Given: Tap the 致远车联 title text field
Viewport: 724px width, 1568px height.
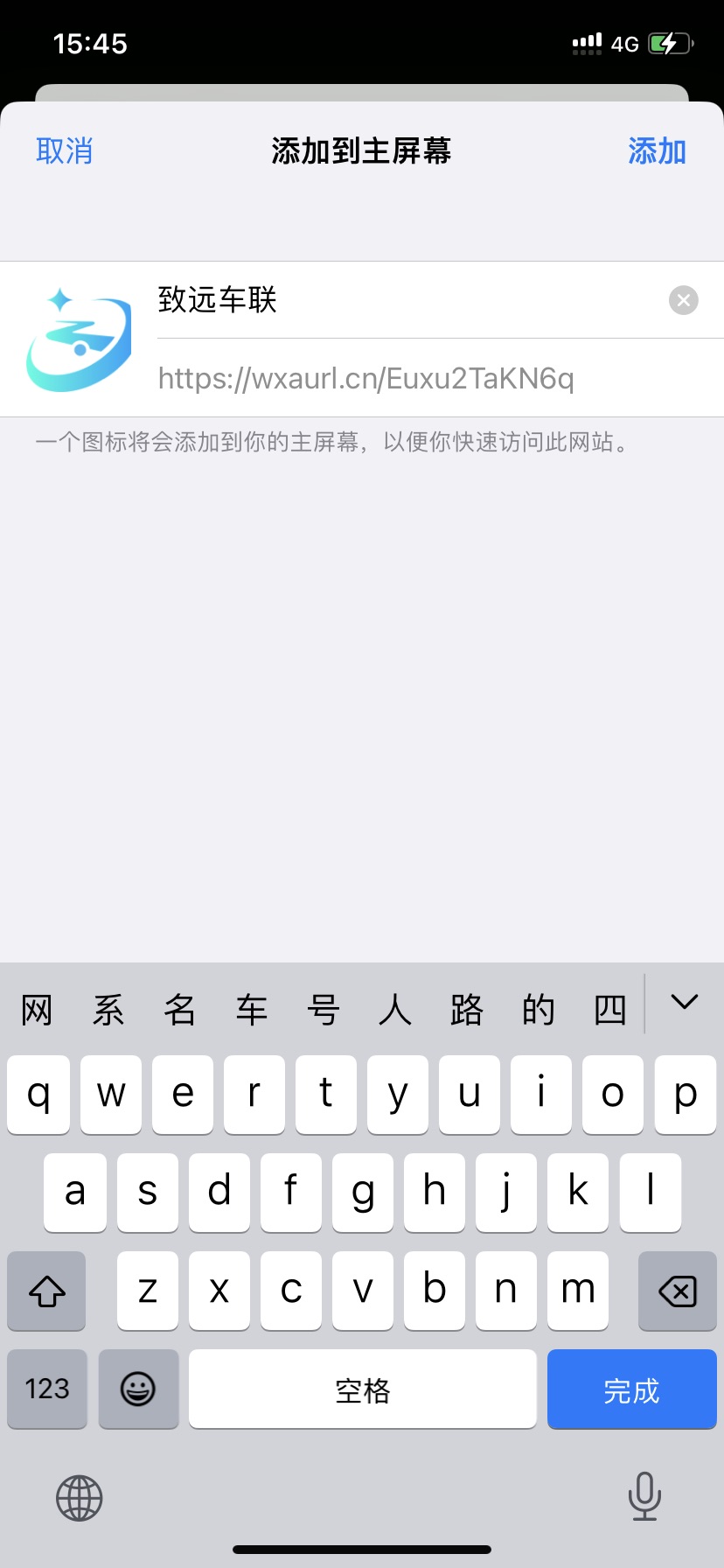Looking at the screenshot, I should pyautogui.click(x=411, y=300).
